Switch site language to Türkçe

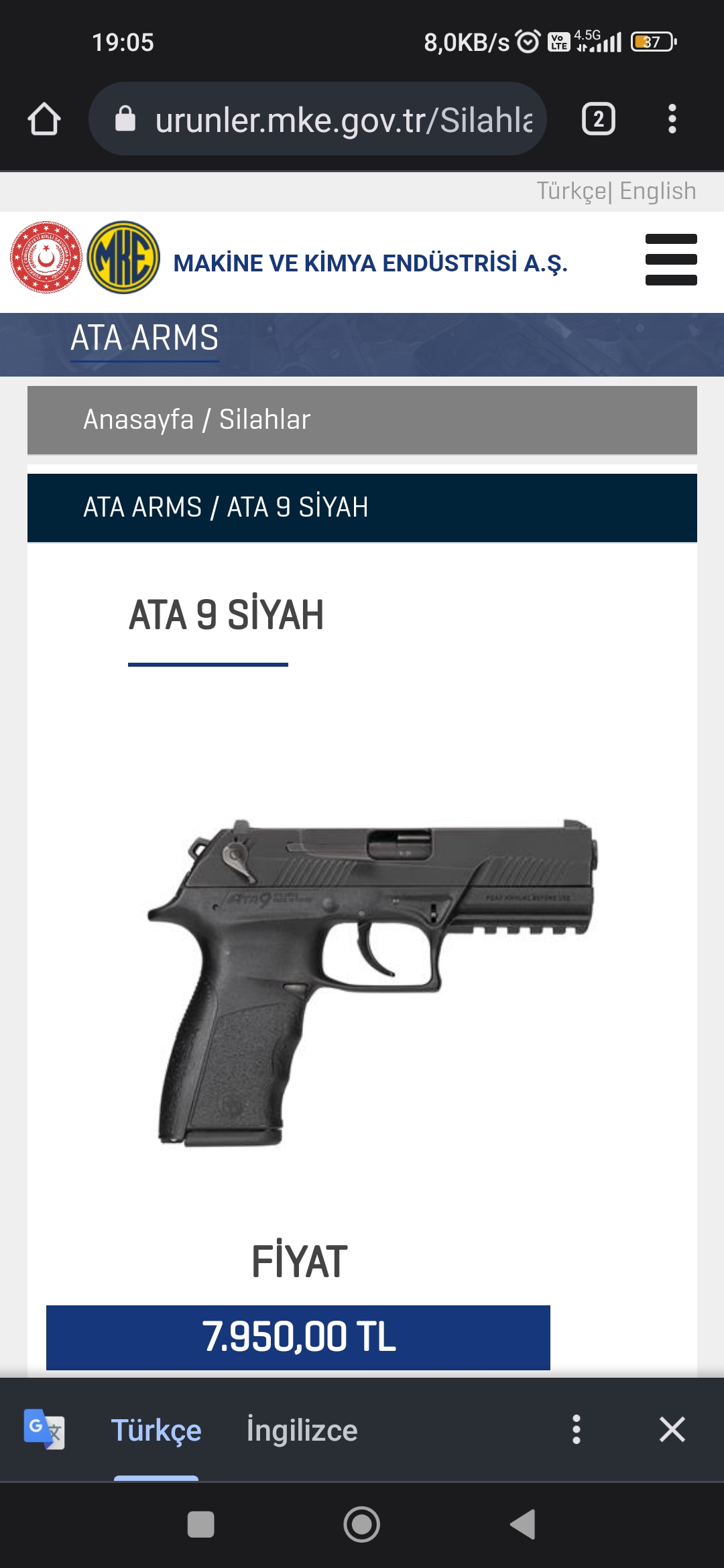tap(571, 191)
